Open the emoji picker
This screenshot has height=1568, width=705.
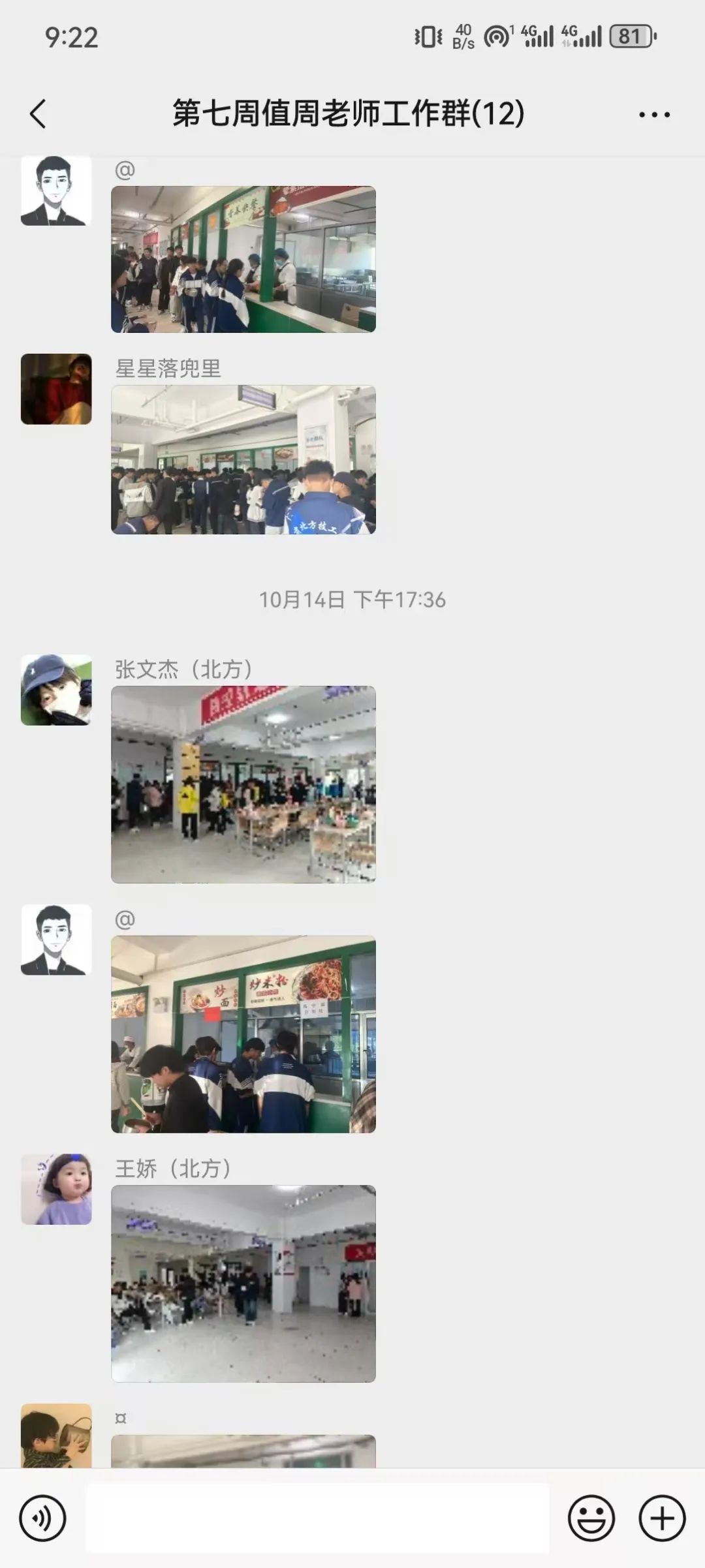tap(591, 1518)
